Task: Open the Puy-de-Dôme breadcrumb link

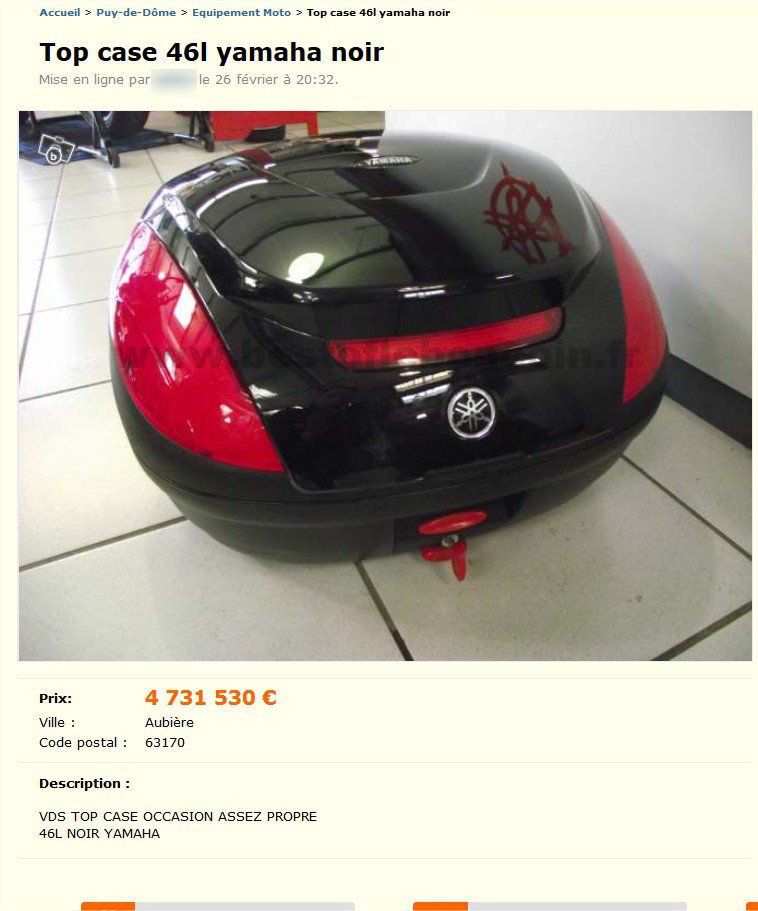Action: tap(136, 13)
